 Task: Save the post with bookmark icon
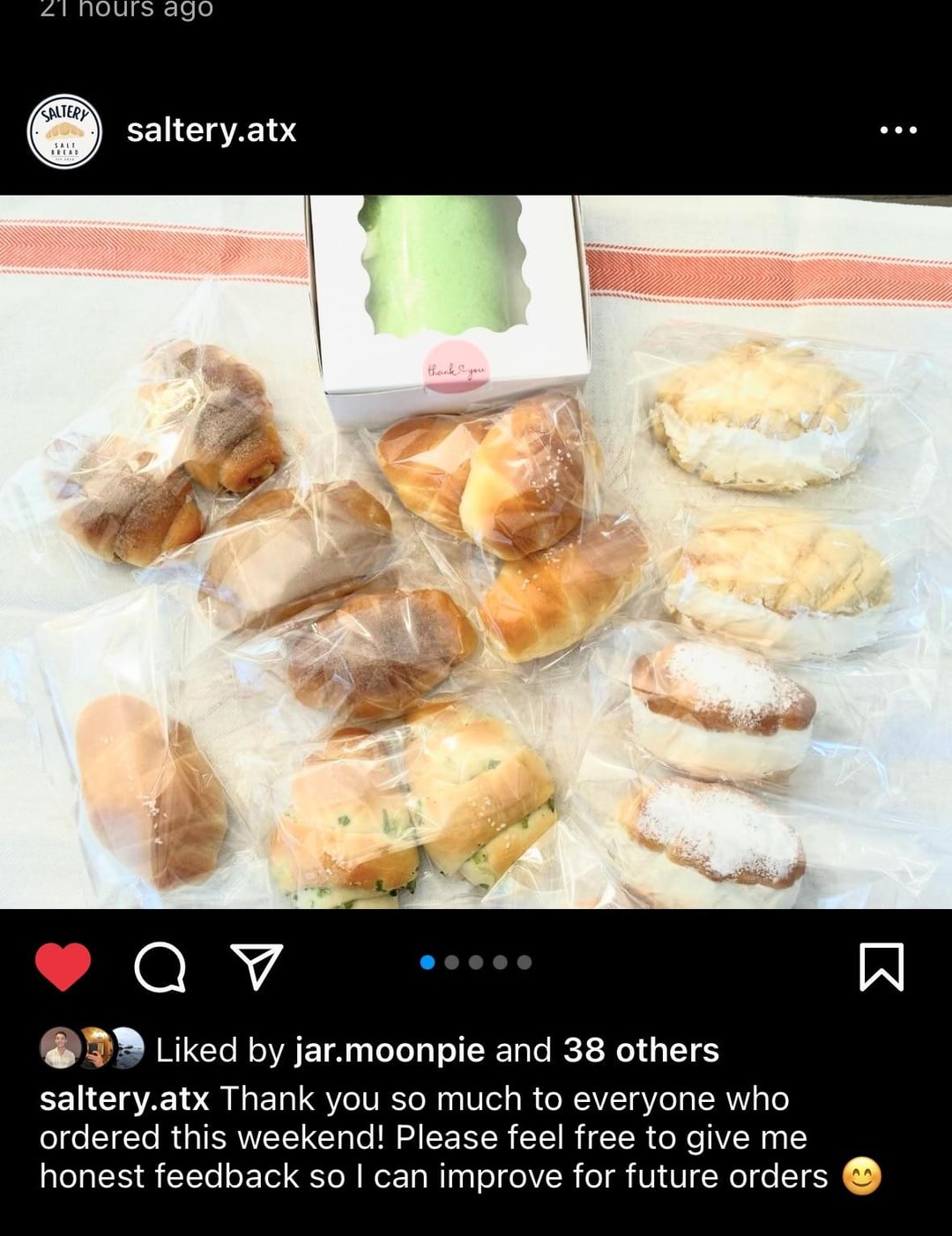click(x=881, y=966)
